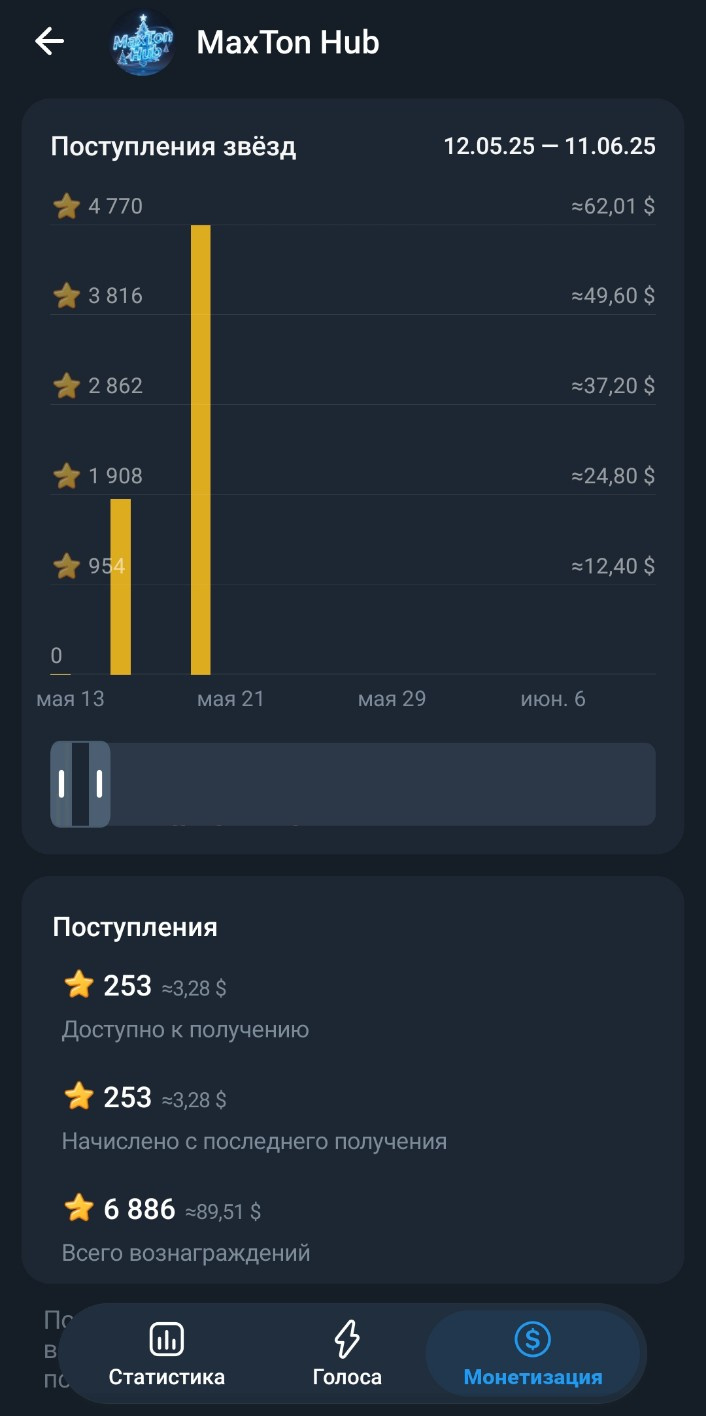Switch to the Статистика tab
This screenshot has width=706, height=1416.
tap(167, 1354)
